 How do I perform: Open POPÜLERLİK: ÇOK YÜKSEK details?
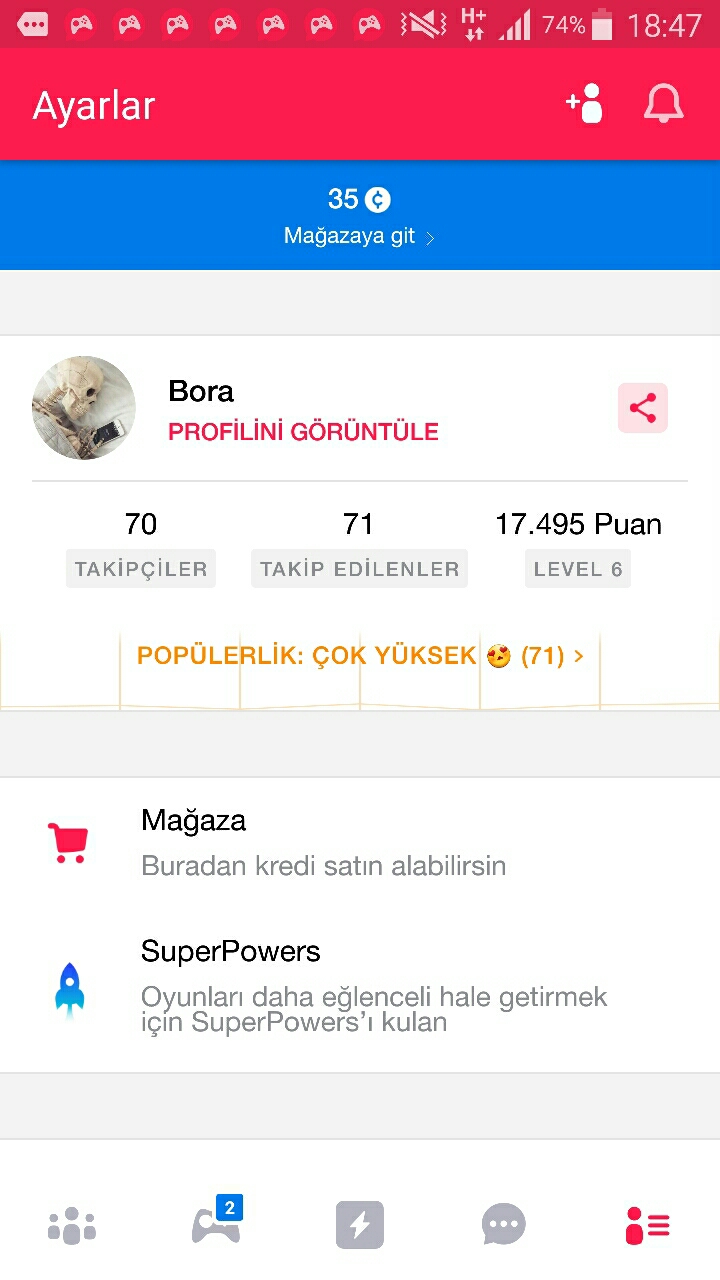[360, 656]
